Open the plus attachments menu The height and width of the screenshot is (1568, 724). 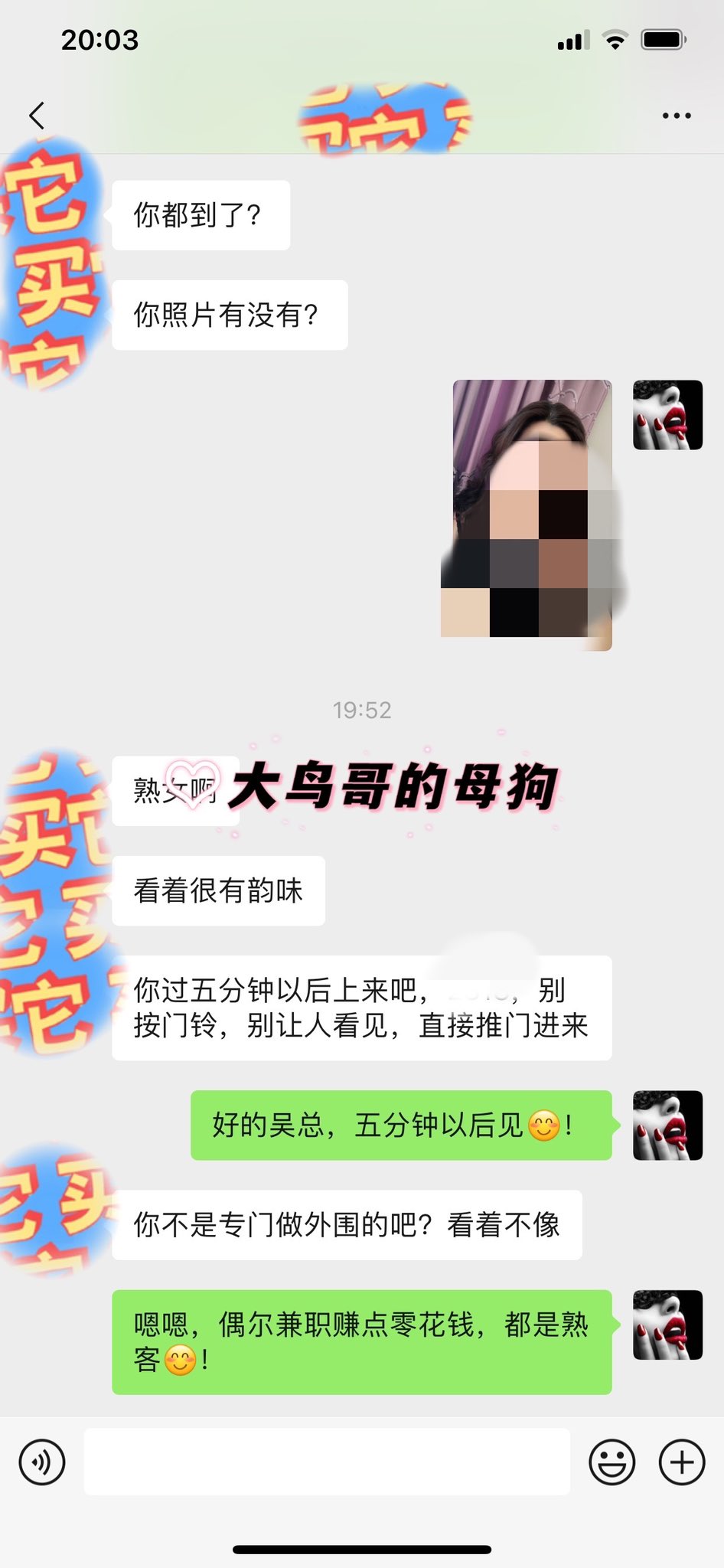pyautogui.click(x=682, y=1462)
